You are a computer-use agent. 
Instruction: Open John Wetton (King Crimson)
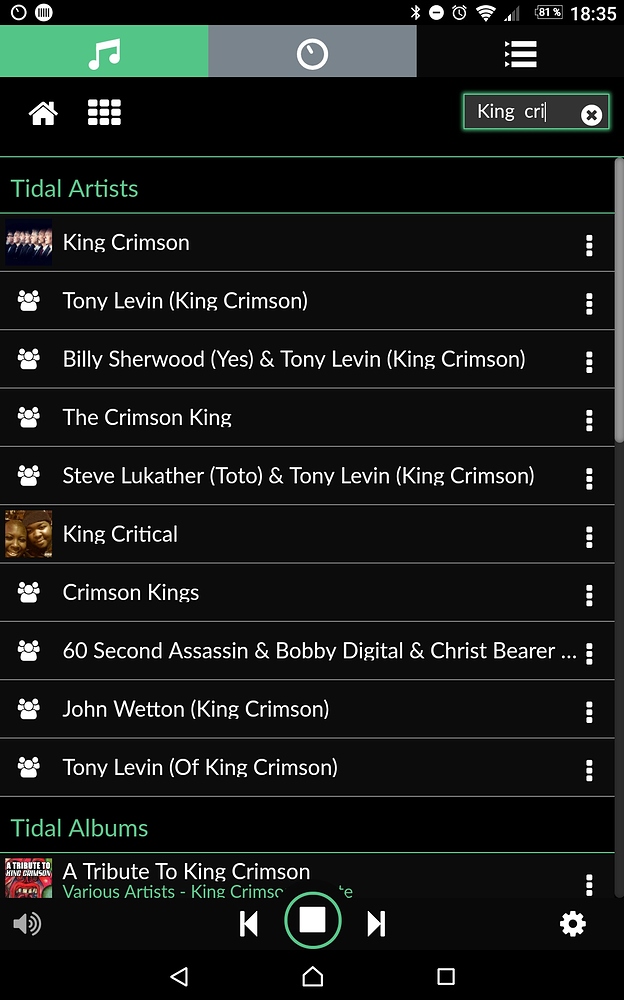pyautogui.click(x=307, y=709)
